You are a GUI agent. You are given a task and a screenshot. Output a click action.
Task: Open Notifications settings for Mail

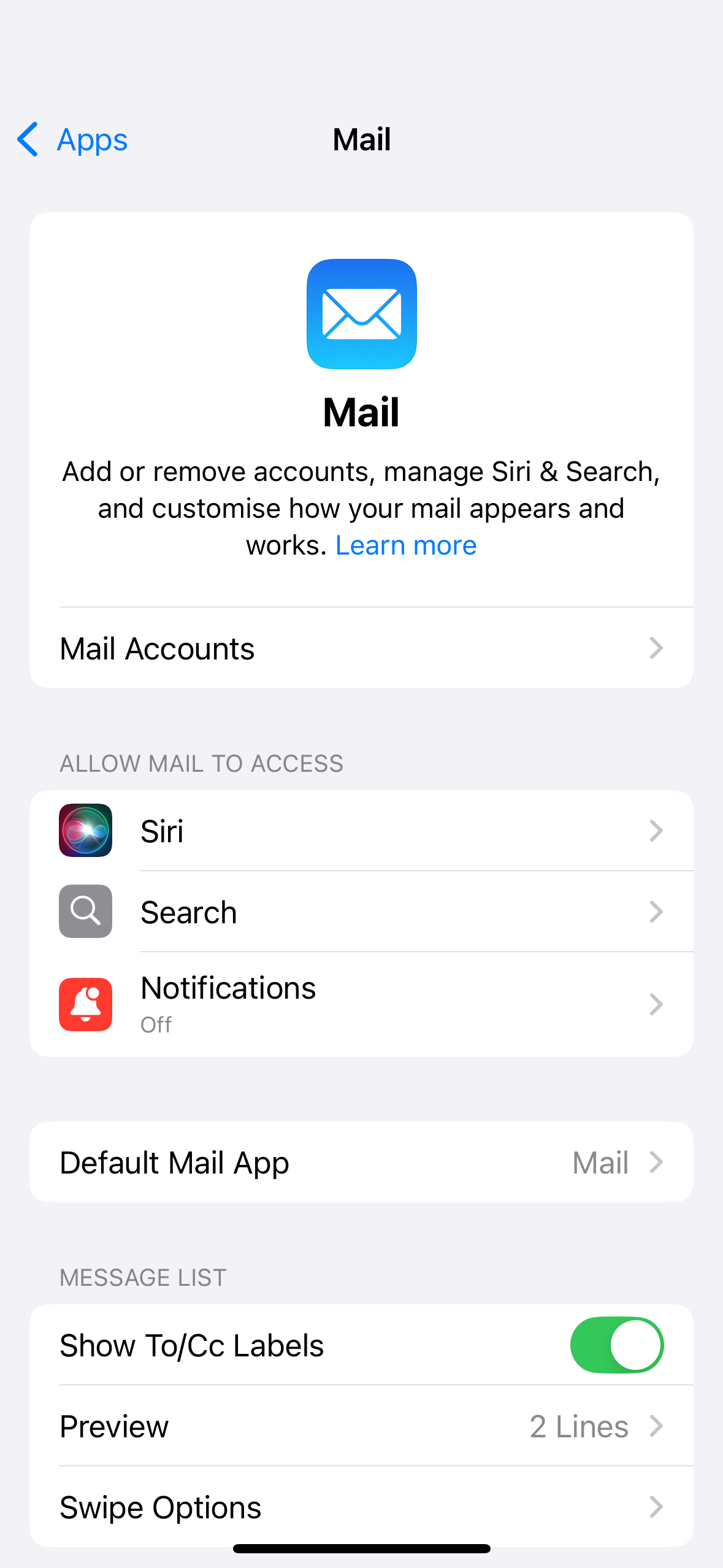point(361,1004)
